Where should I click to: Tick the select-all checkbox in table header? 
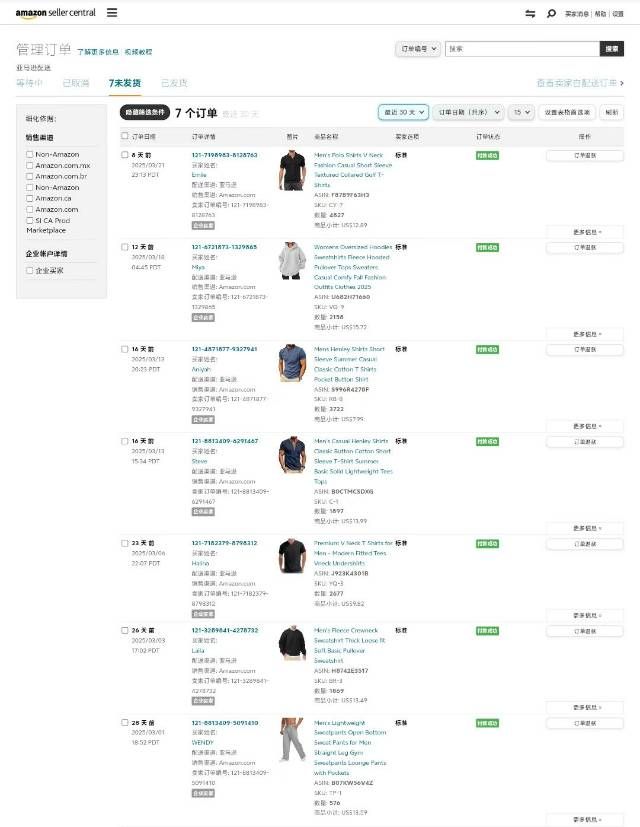pyautogui.click(x=125, y=135)
